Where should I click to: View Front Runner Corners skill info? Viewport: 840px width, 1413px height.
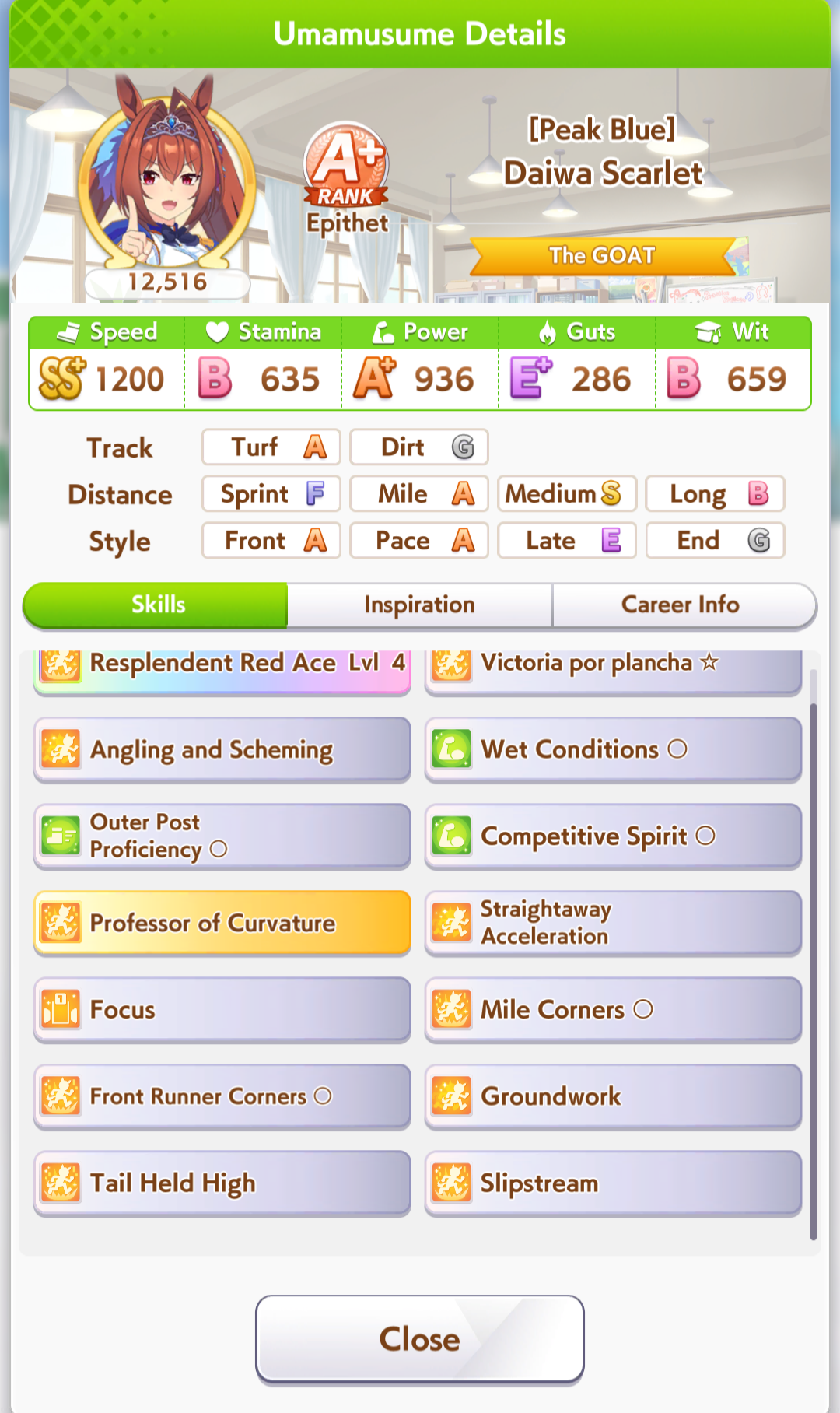222,1096
